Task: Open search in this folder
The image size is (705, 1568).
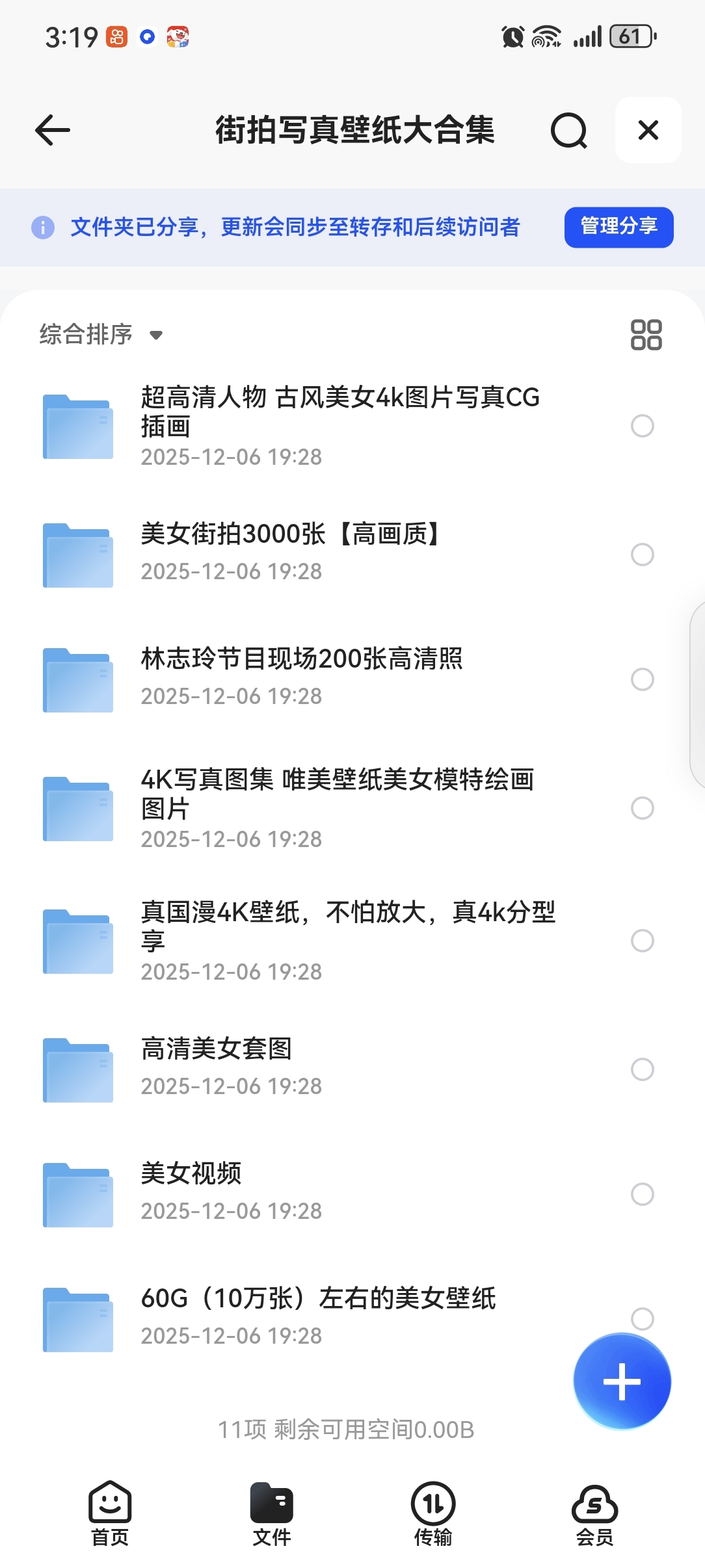Action: coord(568,131)
